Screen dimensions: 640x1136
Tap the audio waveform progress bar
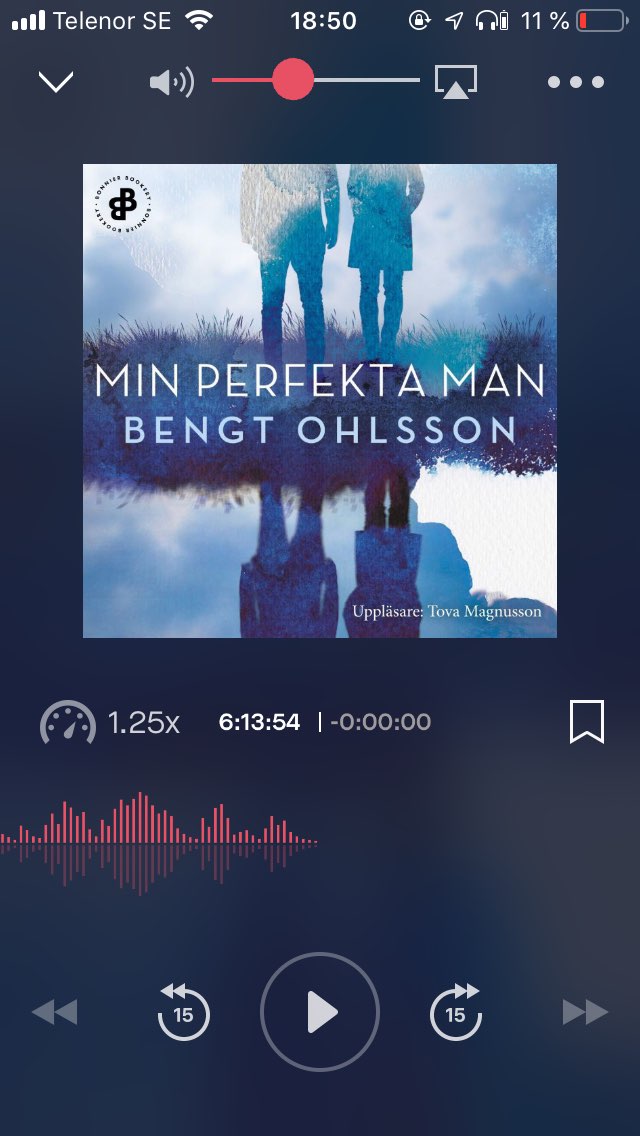pyautogui.click(x=160, y=842)
